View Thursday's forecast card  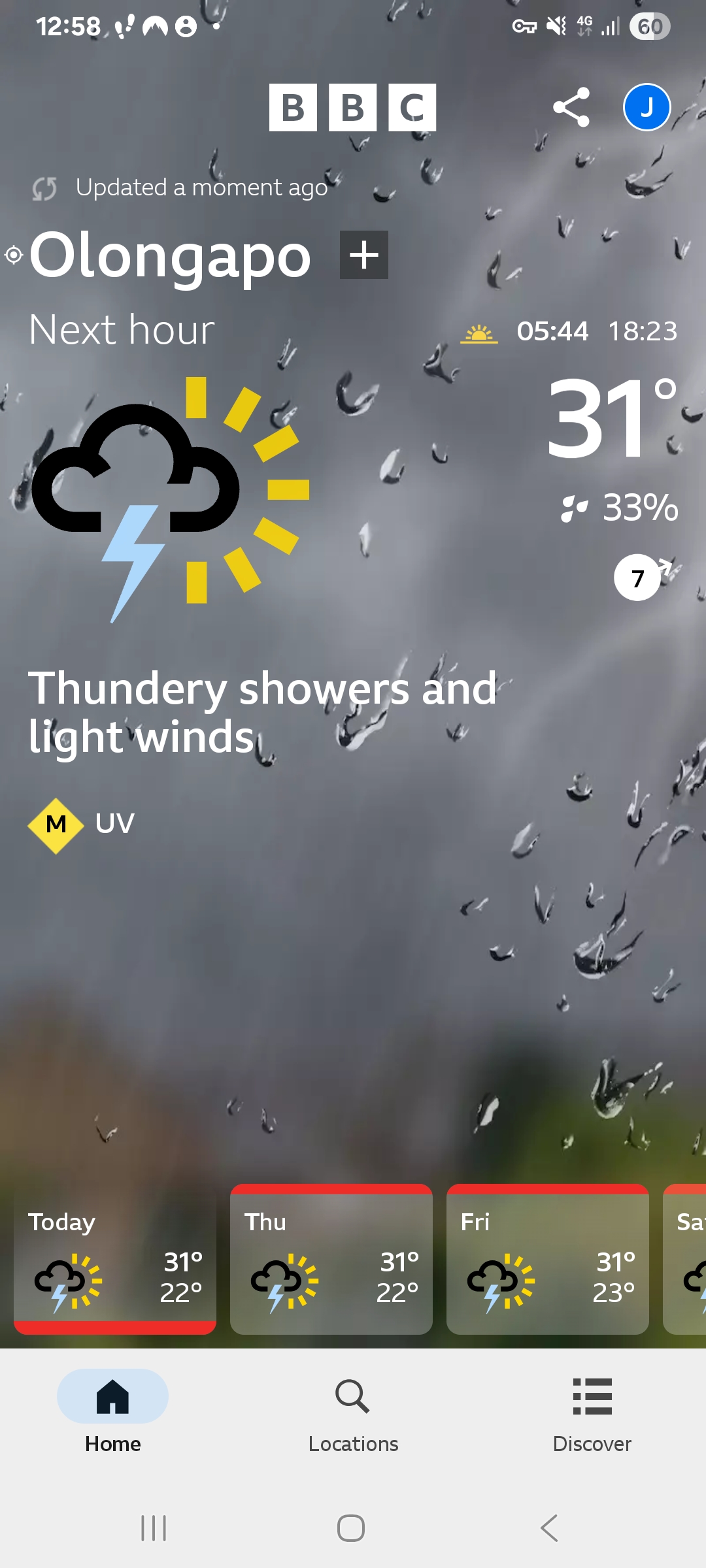(x=331, y=1259)
